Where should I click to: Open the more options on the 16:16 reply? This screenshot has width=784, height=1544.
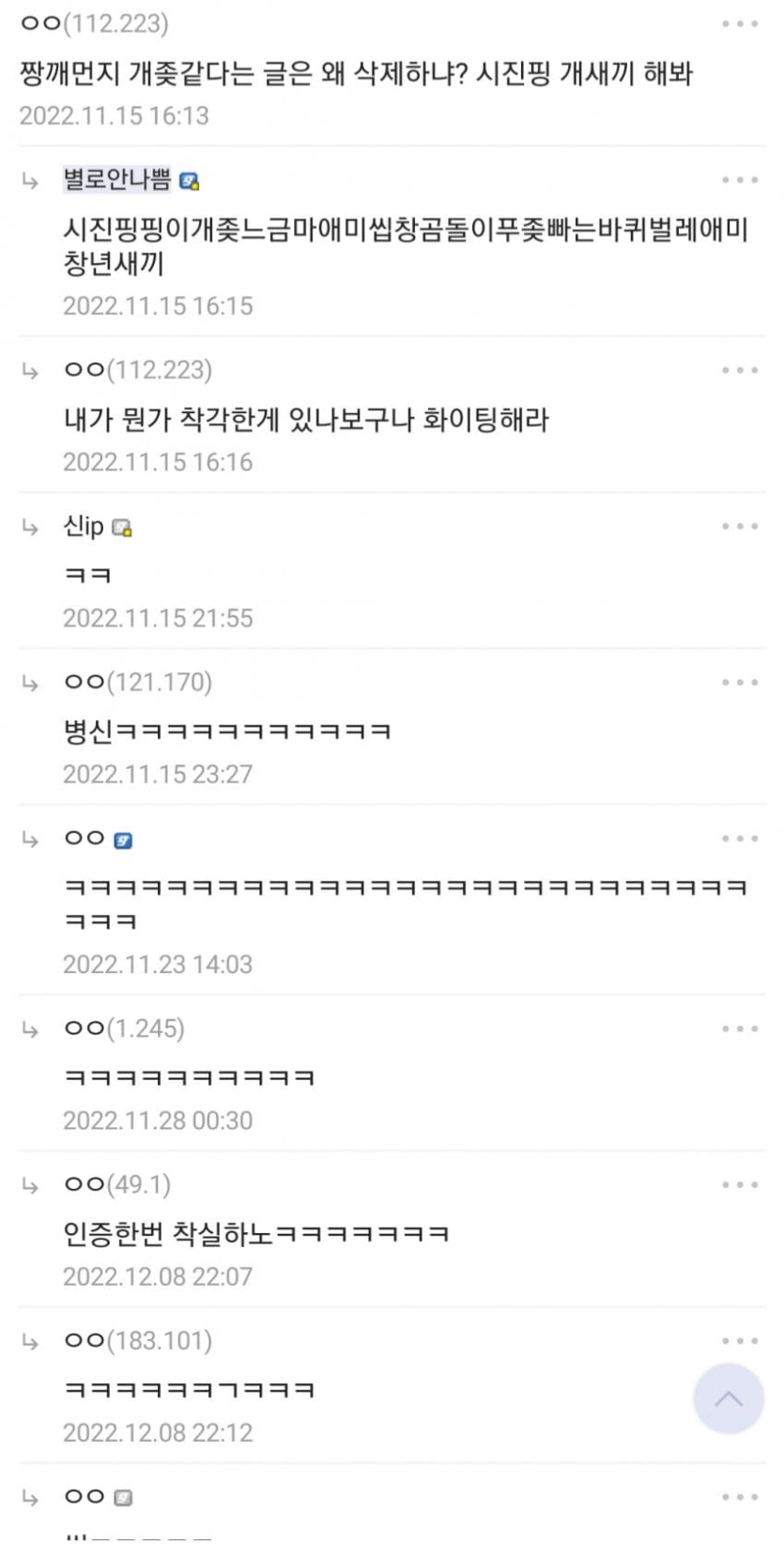[x=740, y=370]
